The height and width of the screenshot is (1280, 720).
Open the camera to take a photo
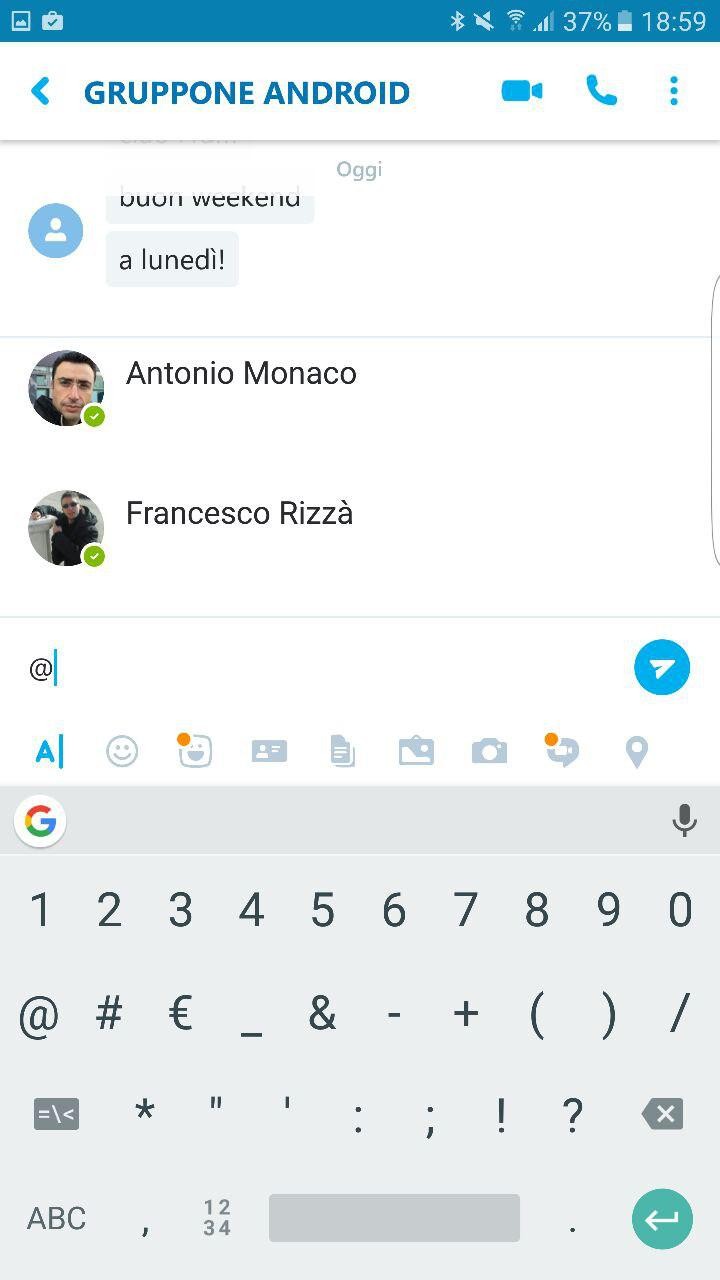[x=489, y=751]
